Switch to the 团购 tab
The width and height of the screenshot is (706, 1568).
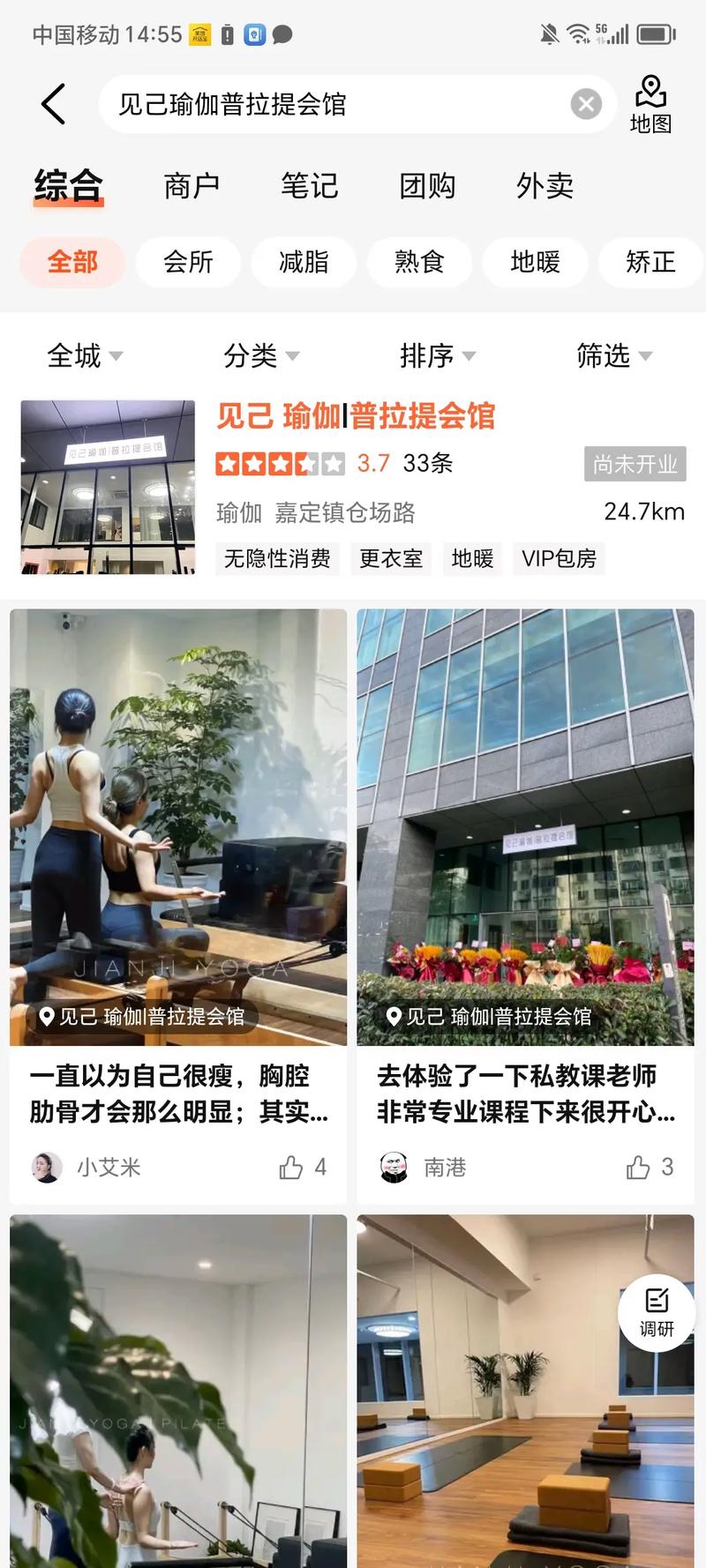[427, 186]
